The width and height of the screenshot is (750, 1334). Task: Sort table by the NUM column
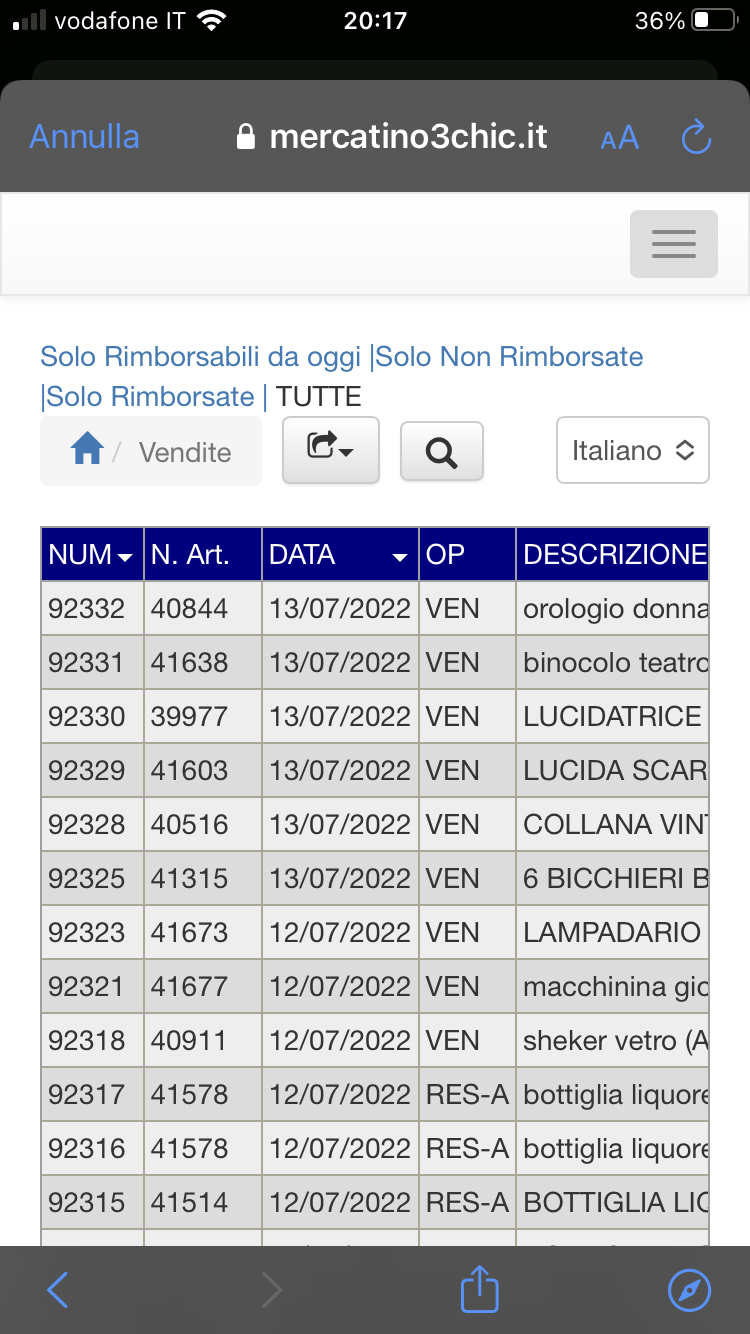pyautogui.click(x=92, y=555)
